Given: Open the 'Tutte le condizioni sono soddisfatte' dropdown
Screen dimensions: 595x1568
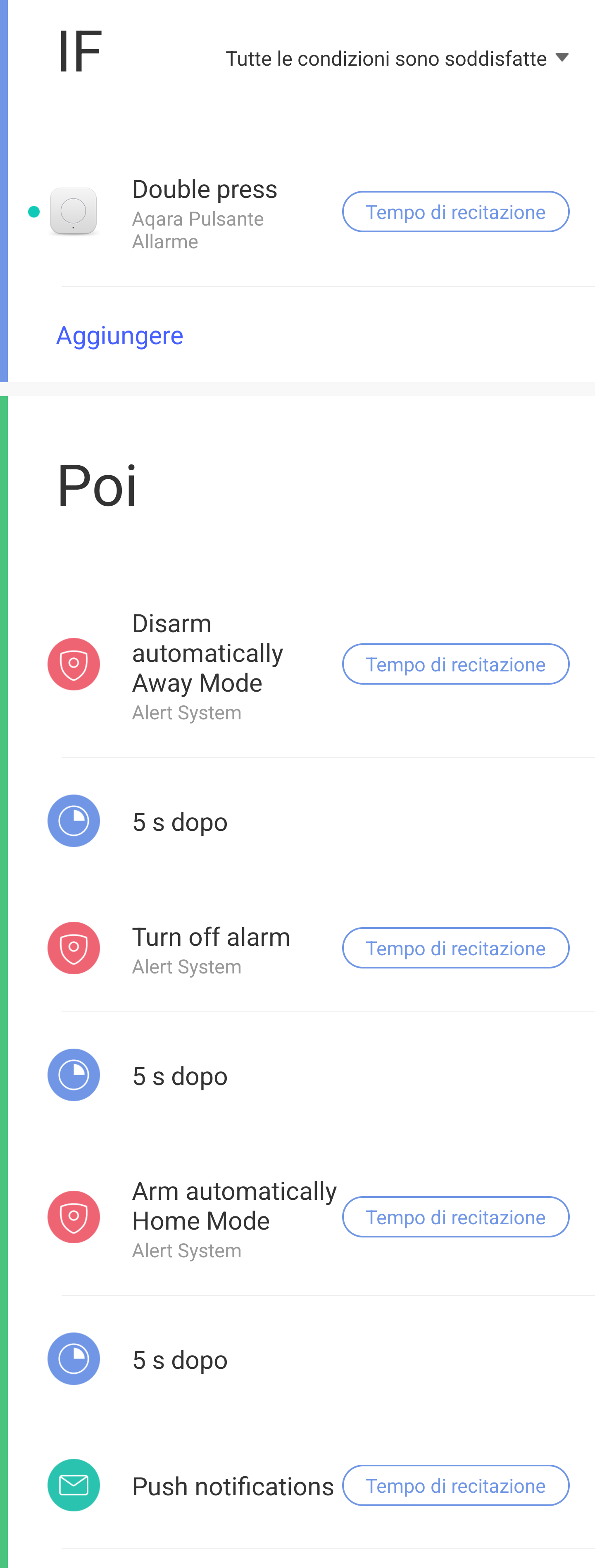Looking at the screenshot, I should coord(397,58).
